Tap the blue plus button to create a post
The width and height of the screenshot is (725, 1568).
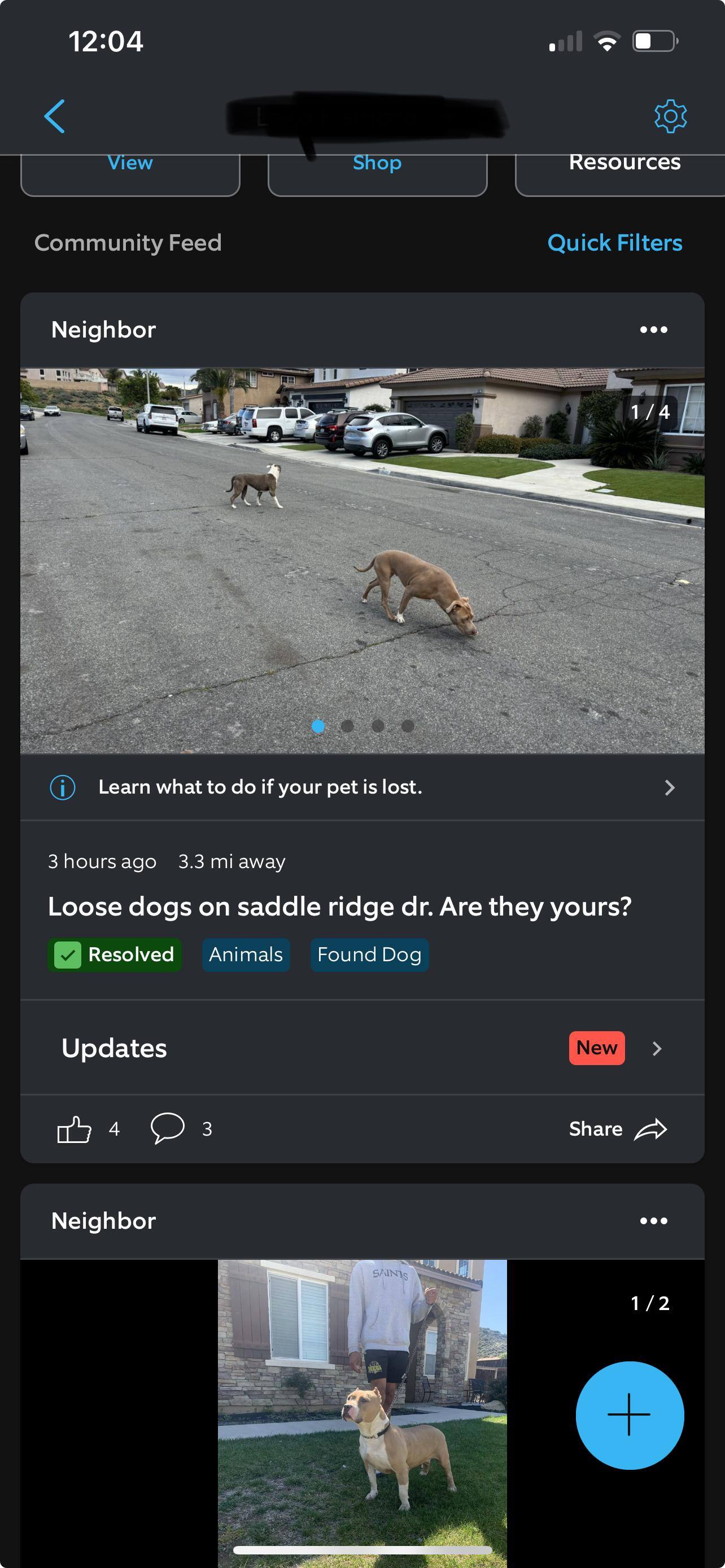630,1416
